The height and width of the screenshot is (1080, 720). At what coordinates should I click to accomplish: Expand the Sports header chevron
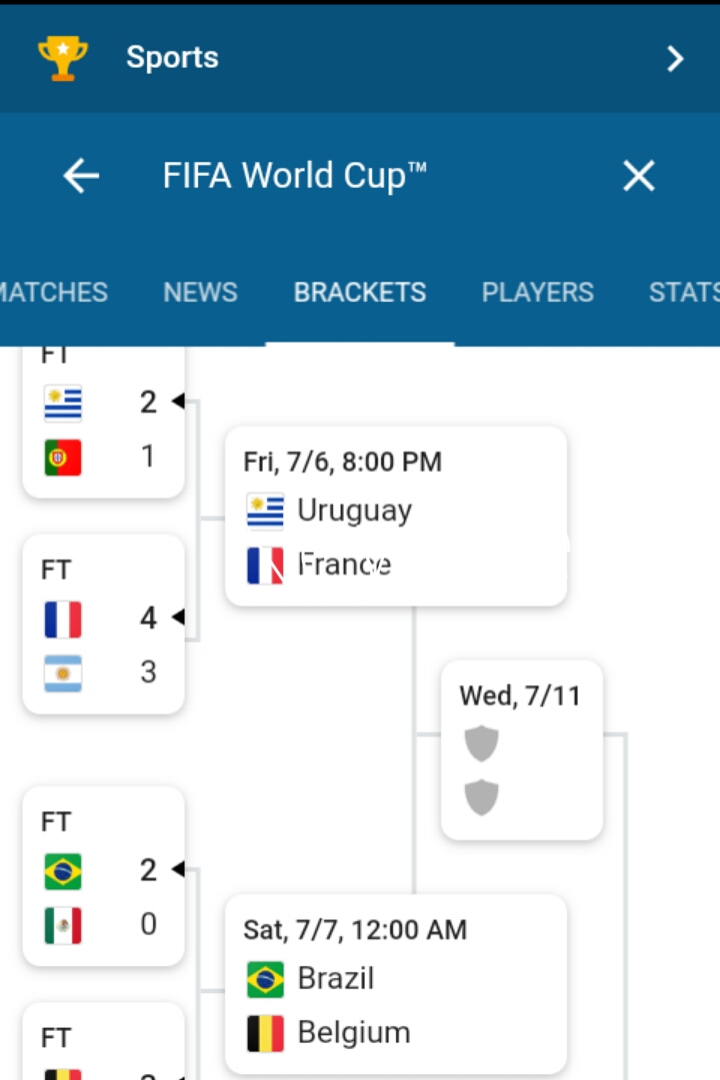675,59
